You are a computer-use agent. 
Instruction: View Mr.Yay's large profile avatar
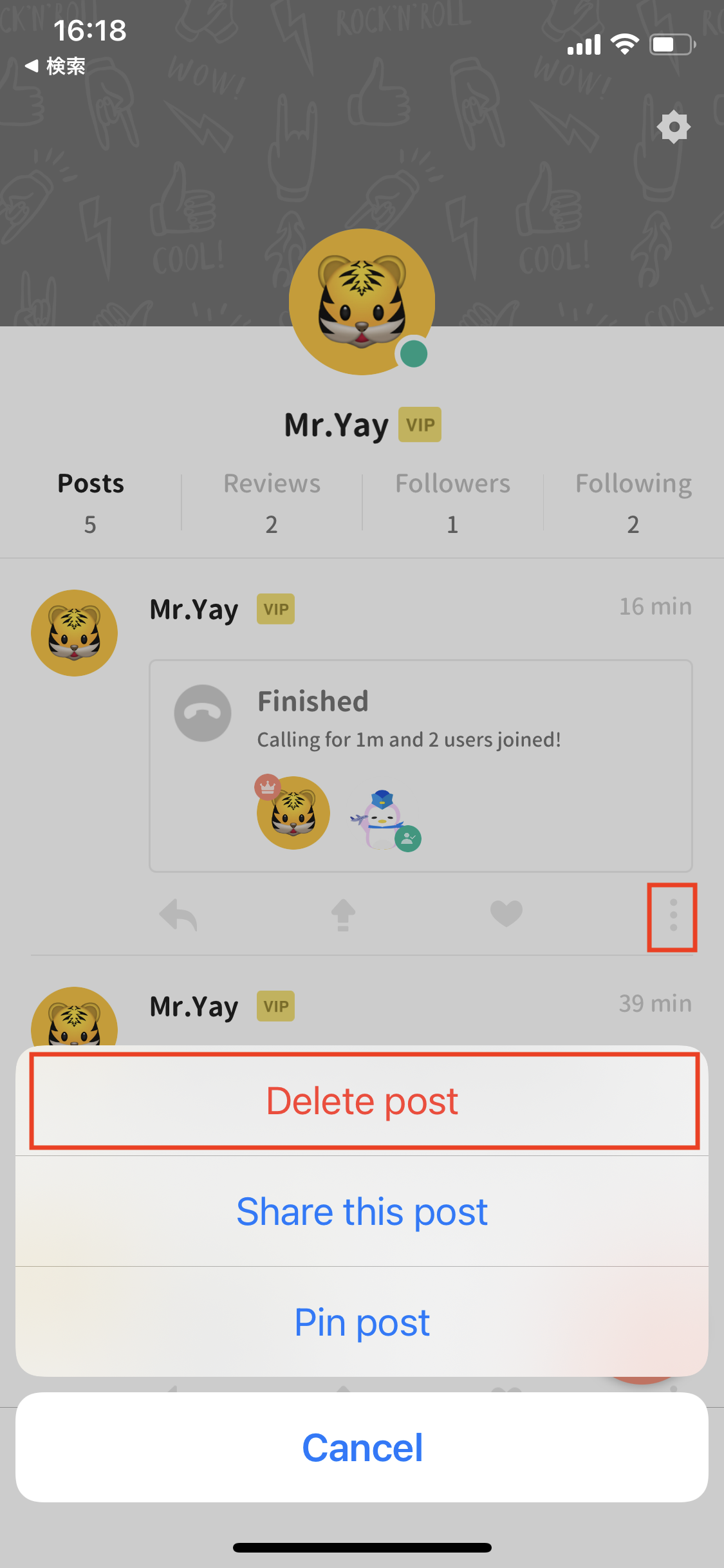(x=362, y=301)
